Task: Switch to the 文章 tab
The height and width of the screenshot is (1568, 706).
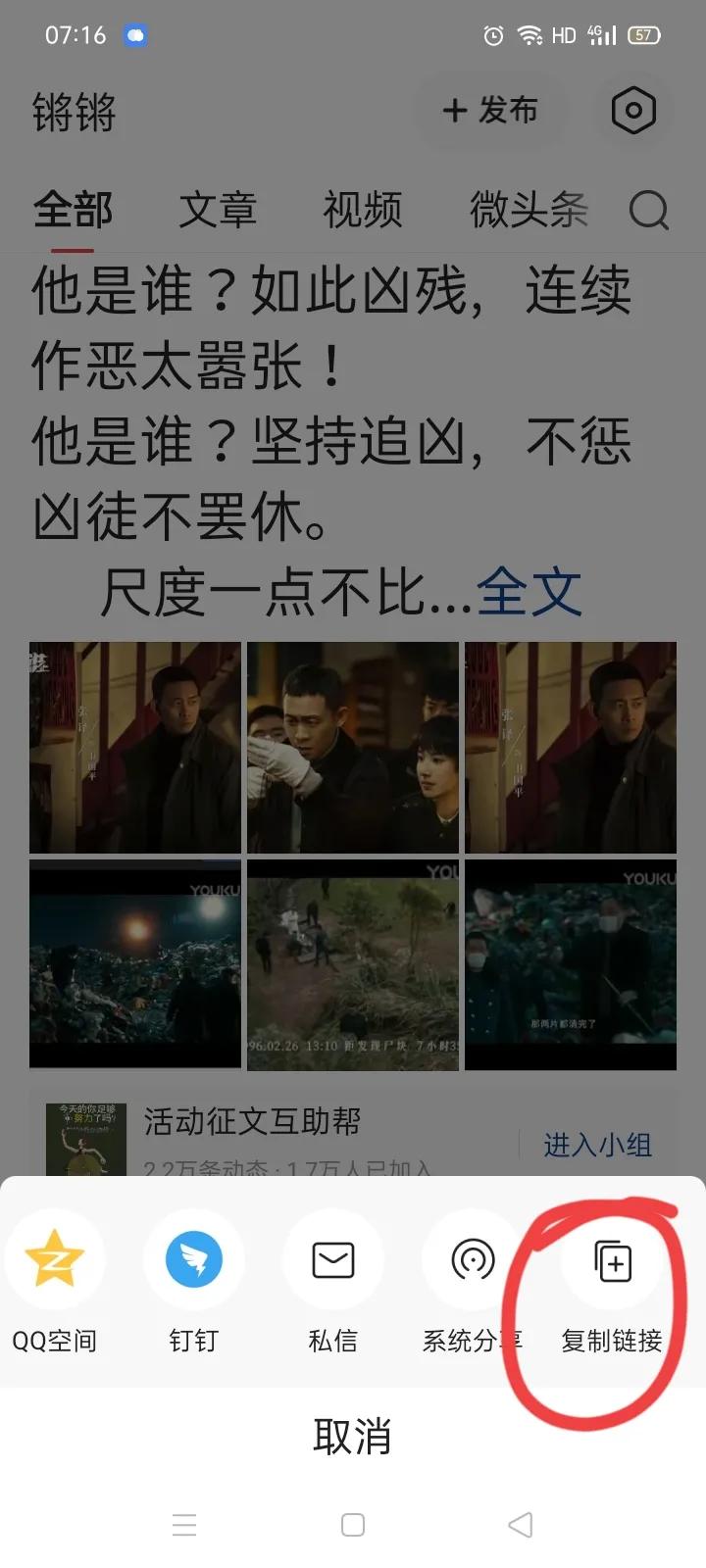Action: [218, 210]
